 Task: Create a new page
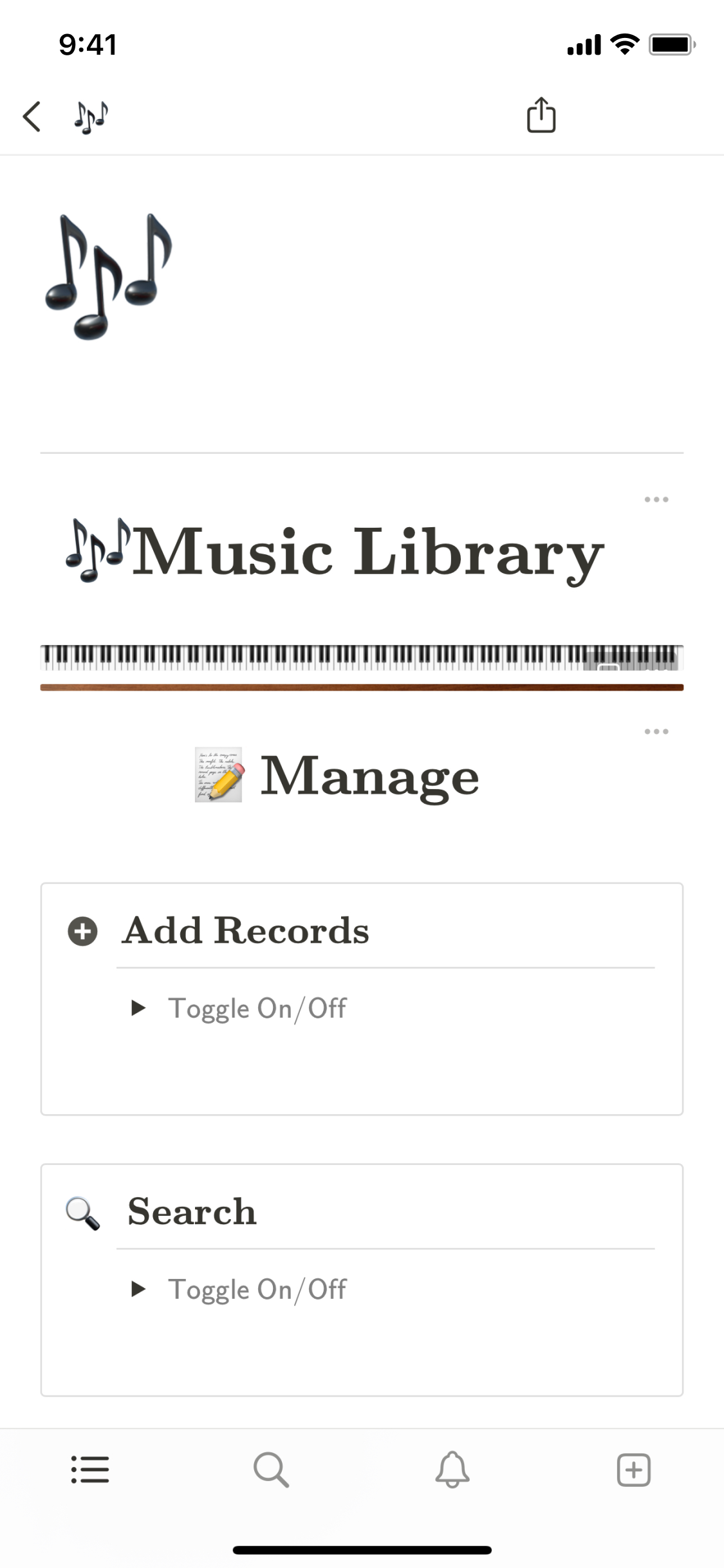pos(633,1470)
